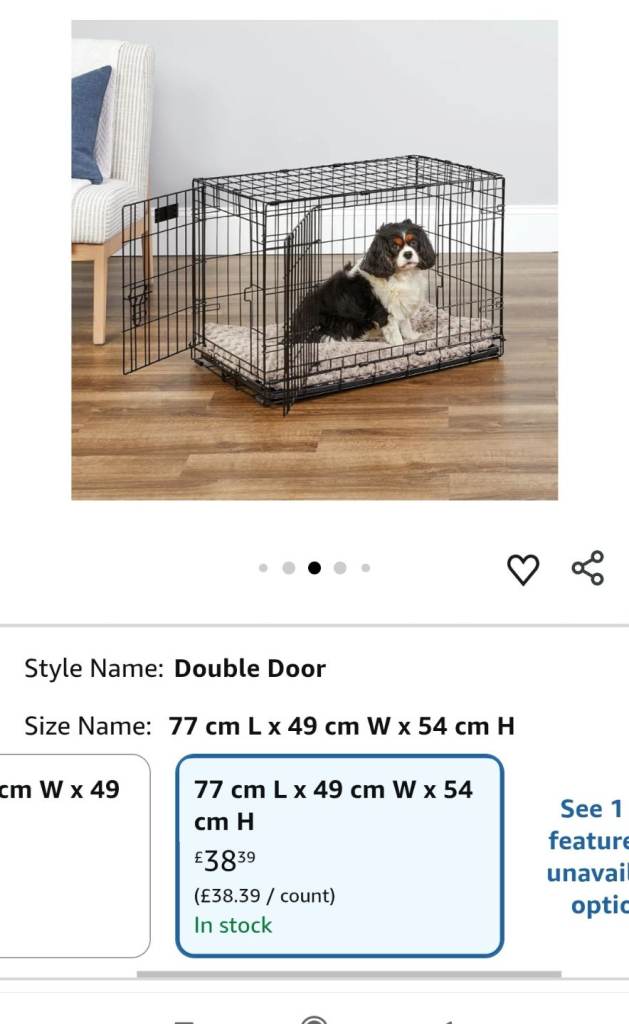Viewport: 629px width, 1024px height.
Task: Select the 77 cm L size option
Action: click(339, 855)
